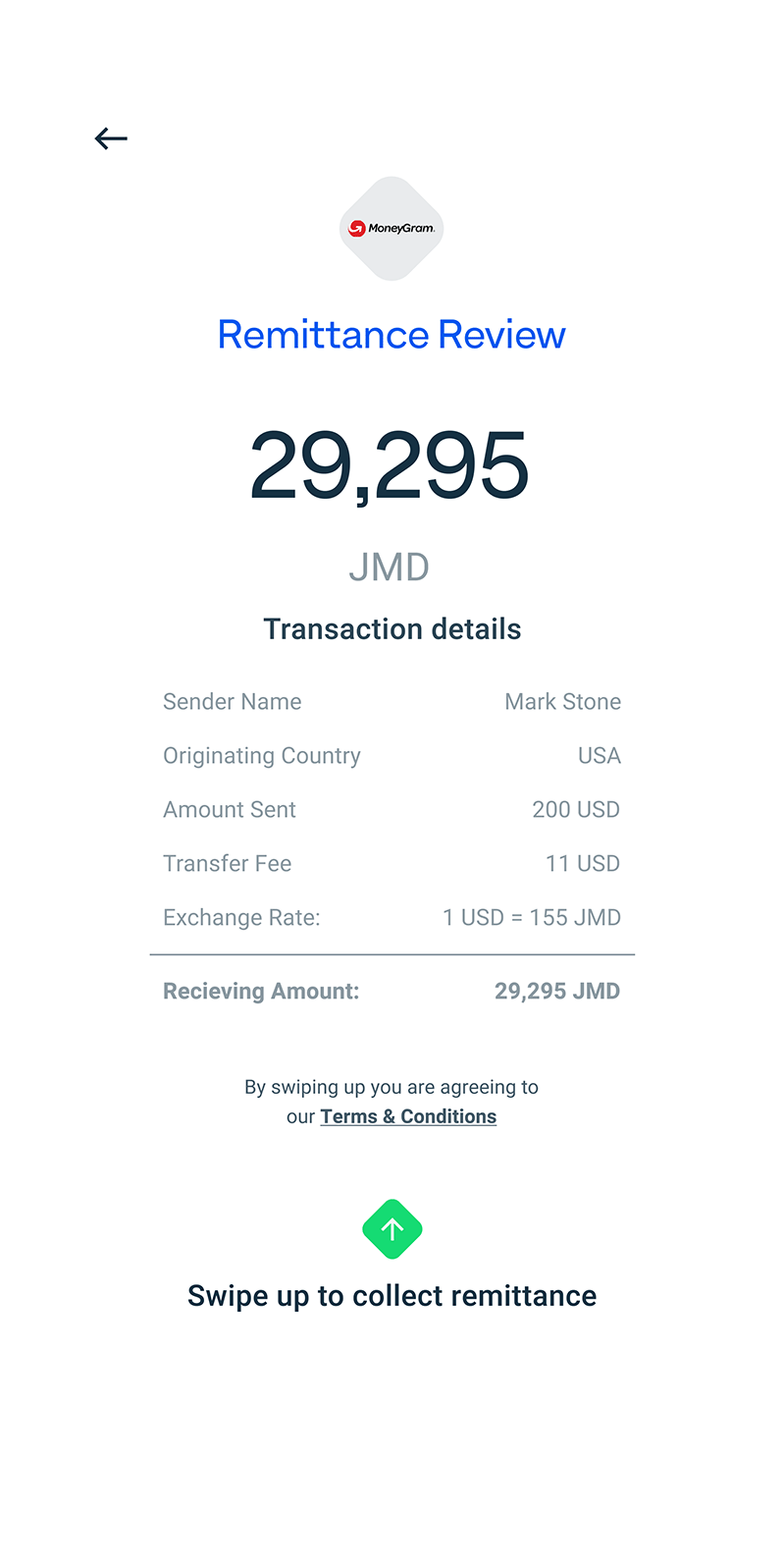The height and width of the screenshot is (1567, 784).
Task: Open the Terms & Conditions link
Action: coord(408,1116)
